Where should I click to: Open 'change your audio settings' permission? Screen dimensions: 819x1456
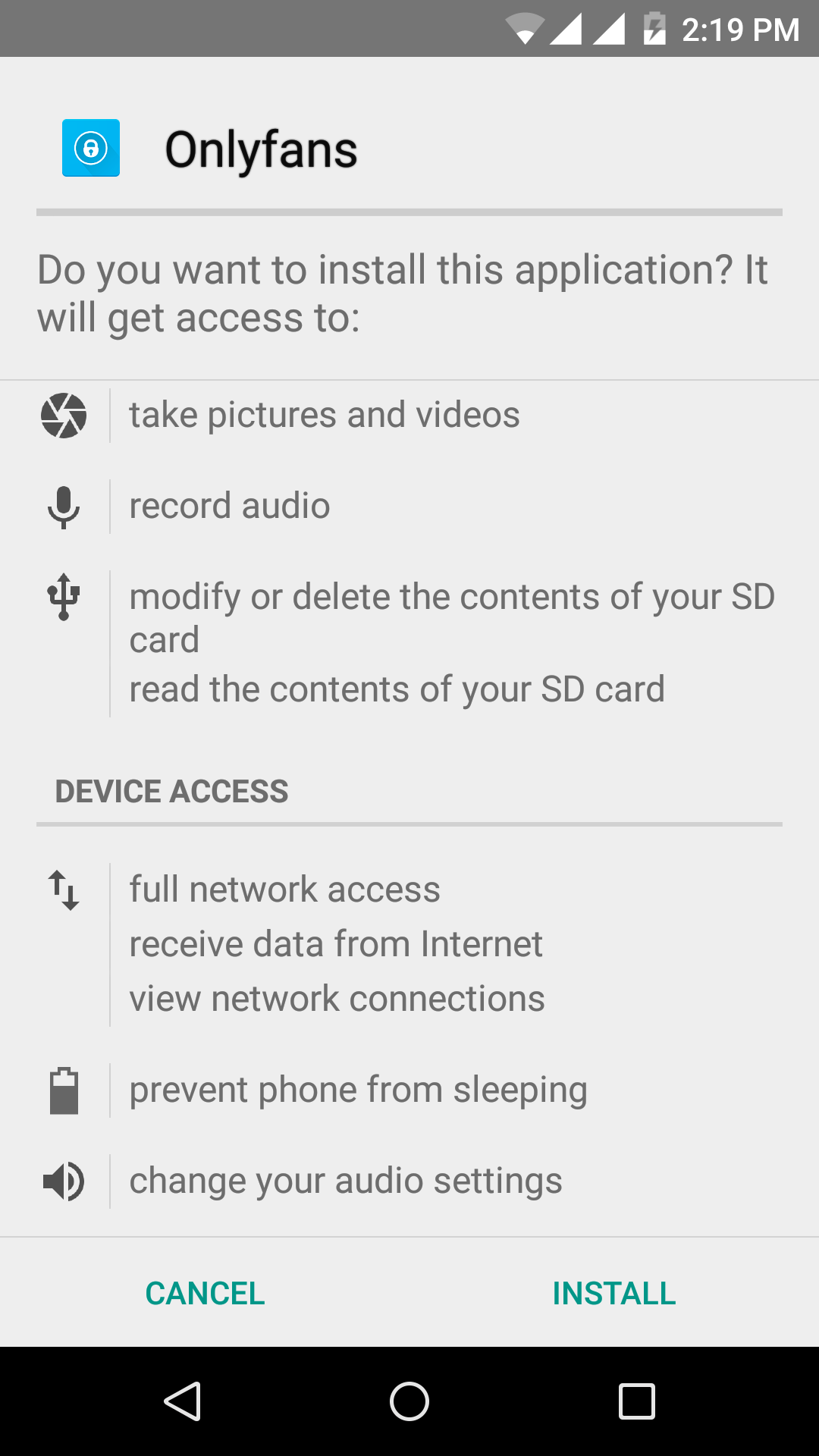(346, 1181)
